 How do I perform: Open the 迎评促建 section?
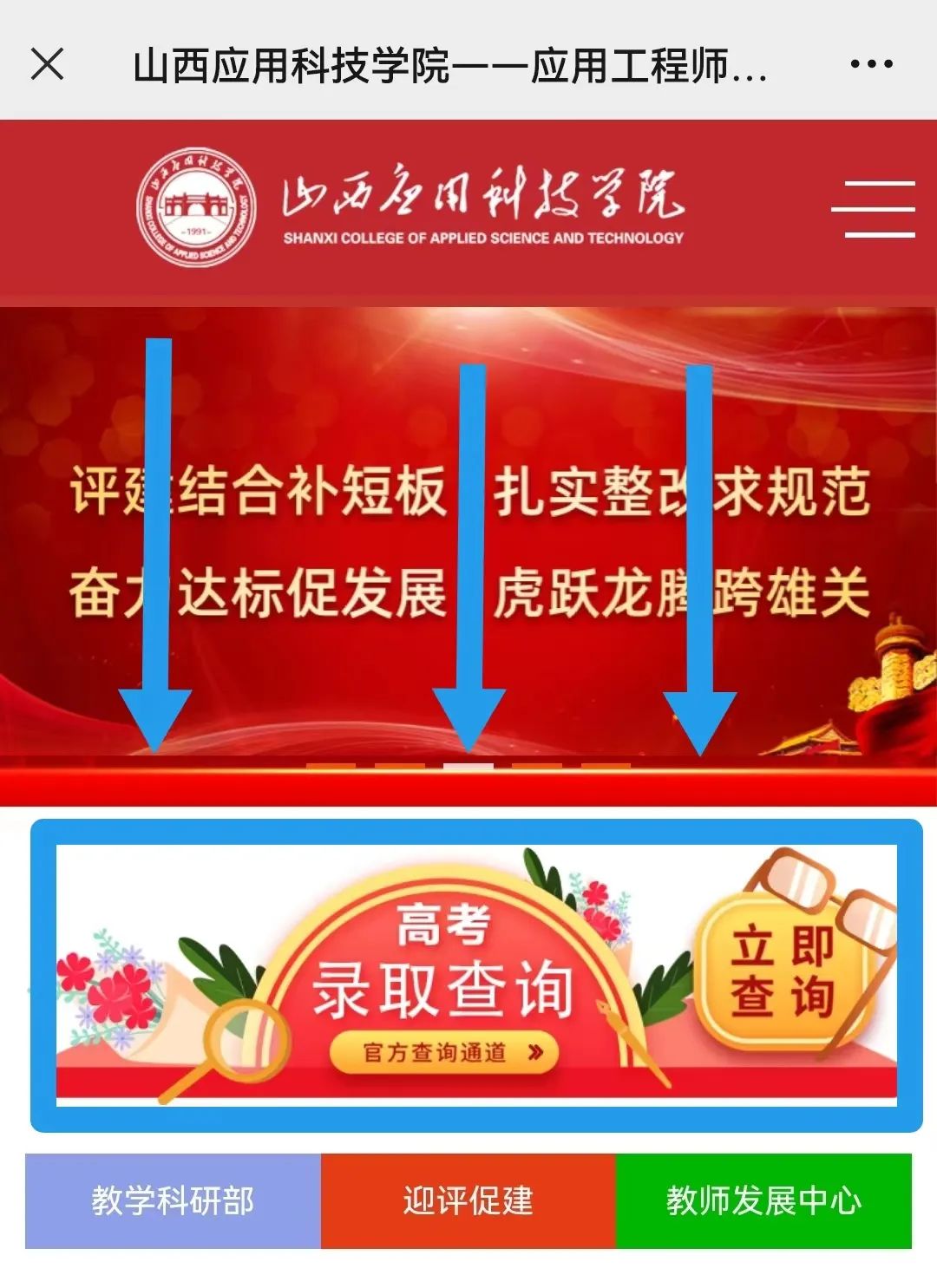click(468, 1200)
